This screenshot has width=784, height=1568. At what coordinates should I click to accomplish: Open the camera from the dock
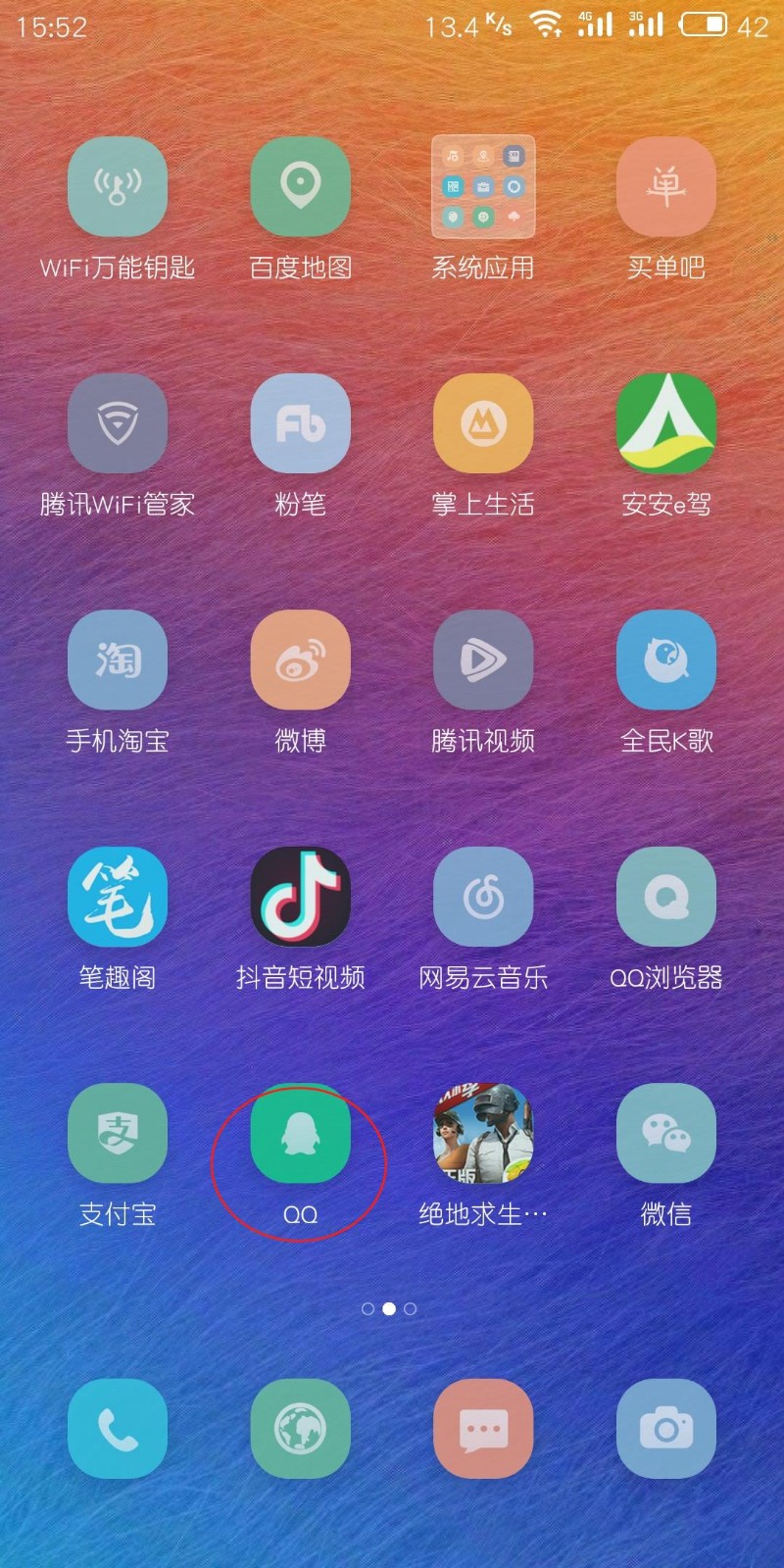(x=665, y=1429)
